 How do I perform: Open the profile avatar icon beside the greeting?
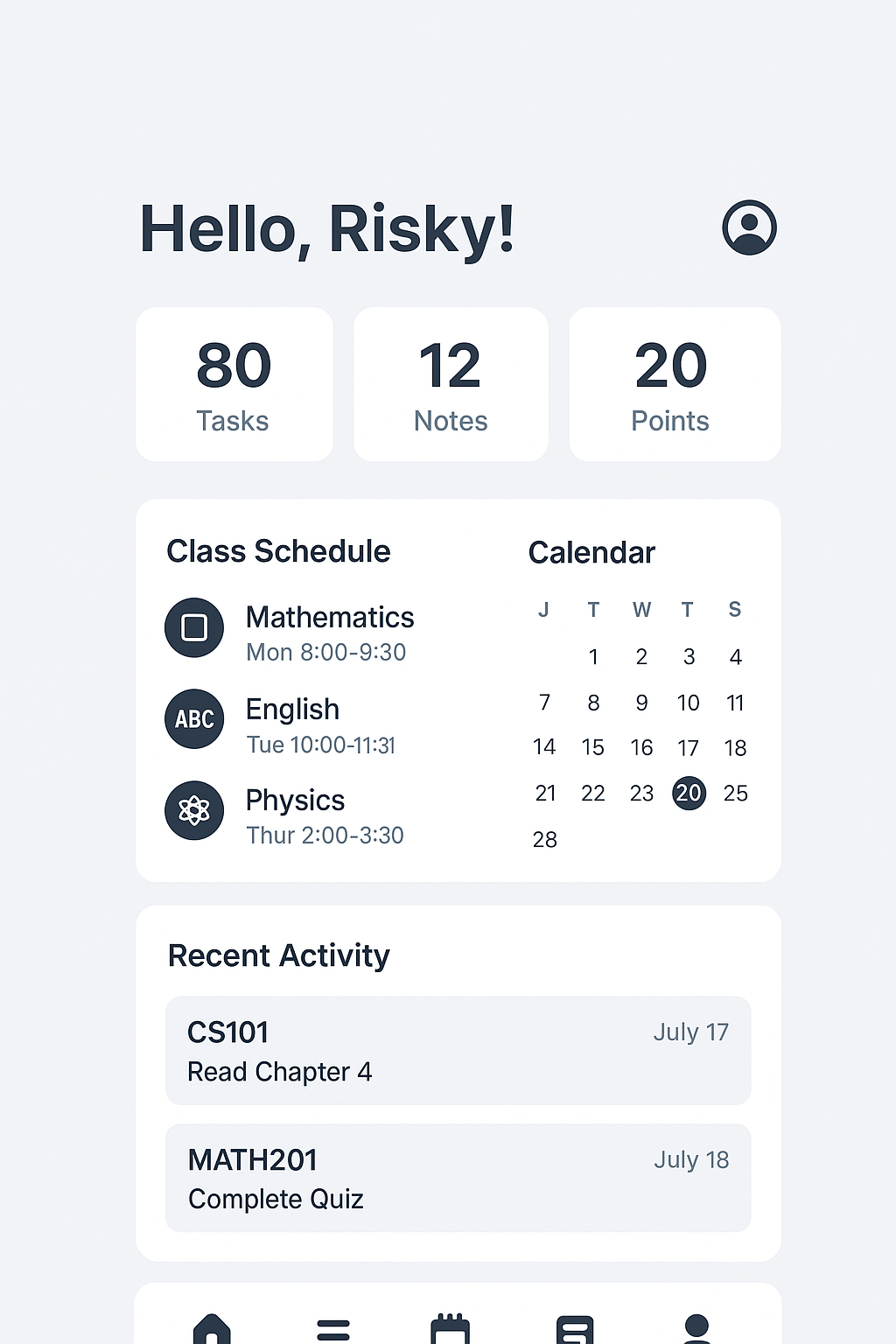click(x=749, y=227)
